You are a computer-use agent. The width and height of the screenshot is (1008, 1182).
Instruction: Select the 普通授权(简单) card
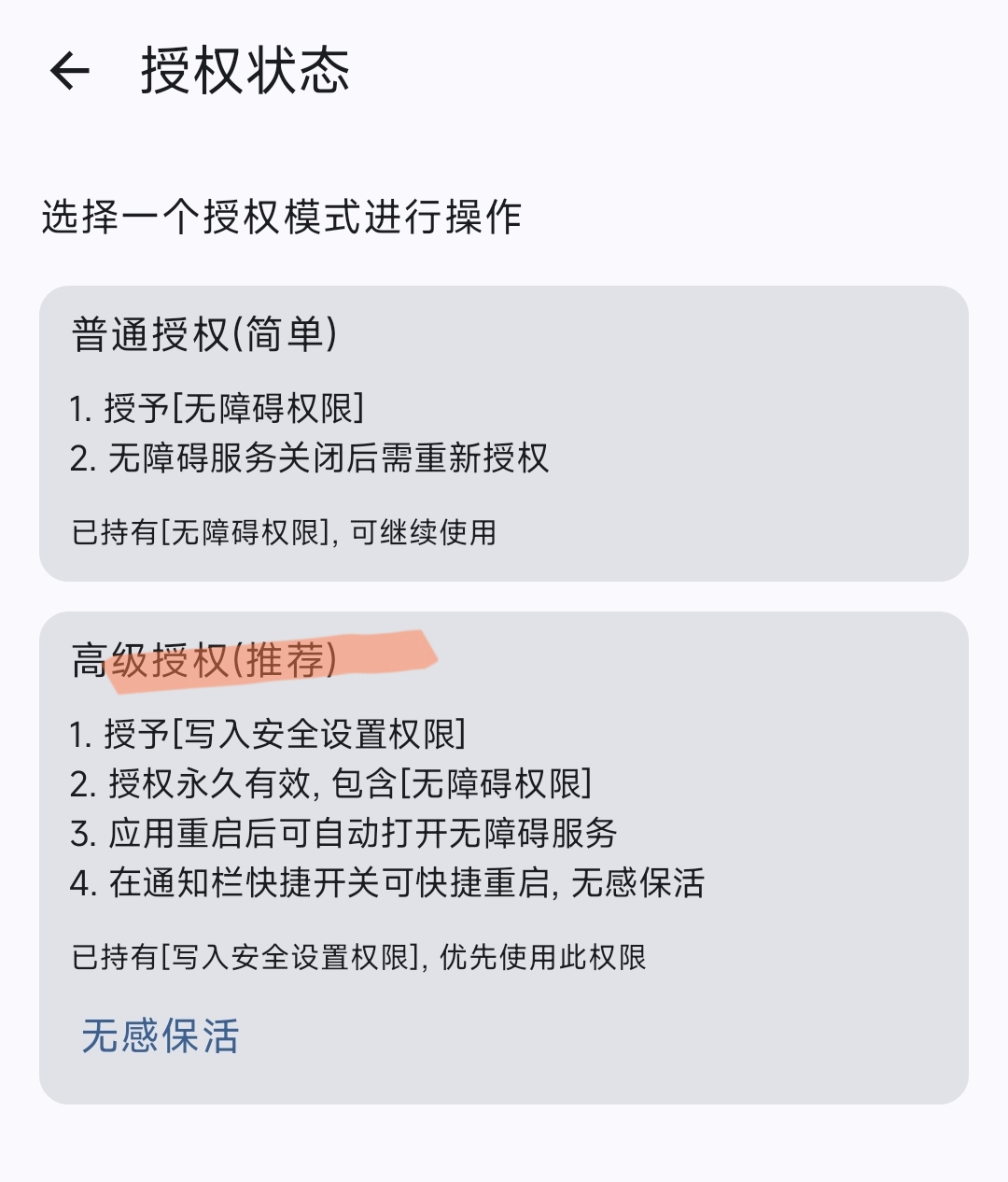503,433
